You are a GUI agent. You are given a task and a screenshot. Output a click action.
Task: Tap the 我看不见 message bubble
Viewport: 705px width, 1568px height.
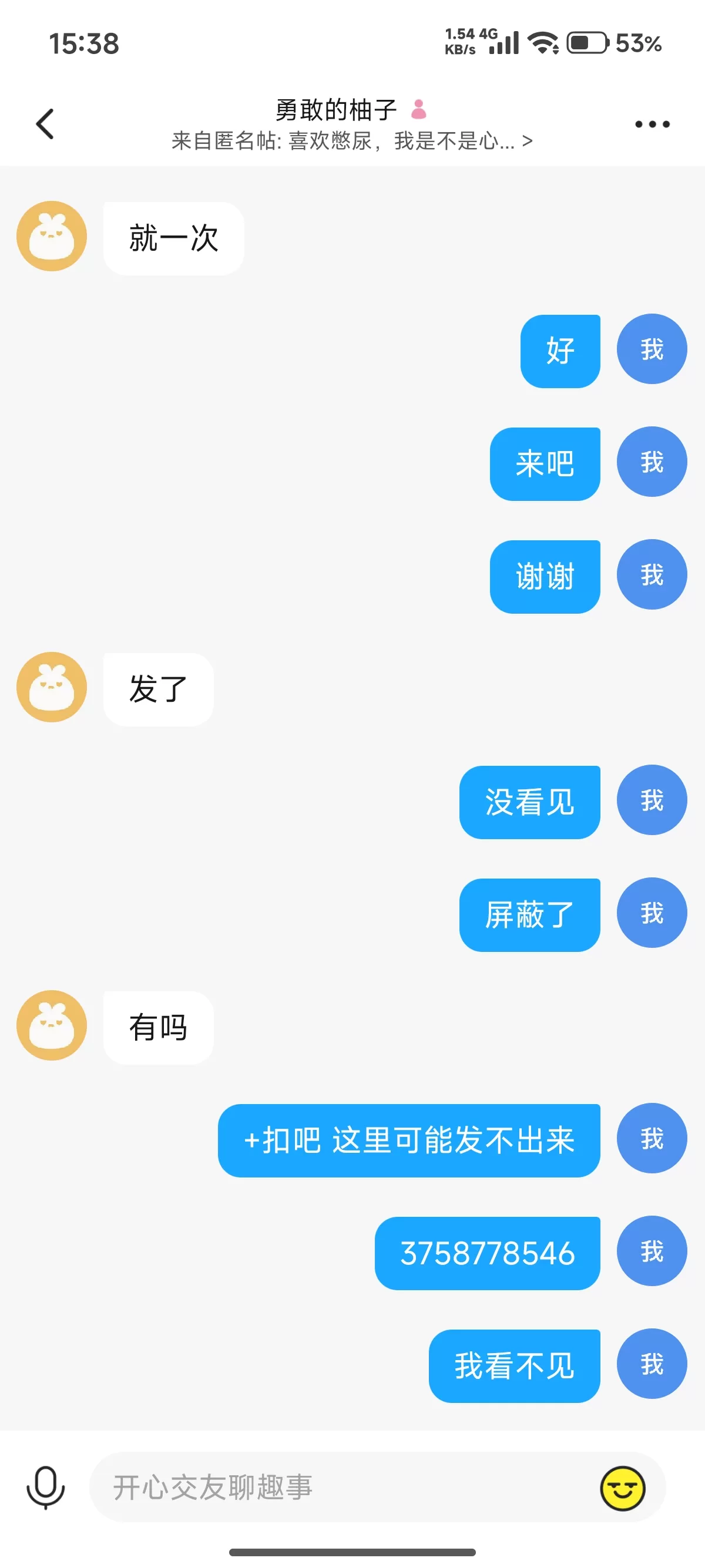(514, 1364)
